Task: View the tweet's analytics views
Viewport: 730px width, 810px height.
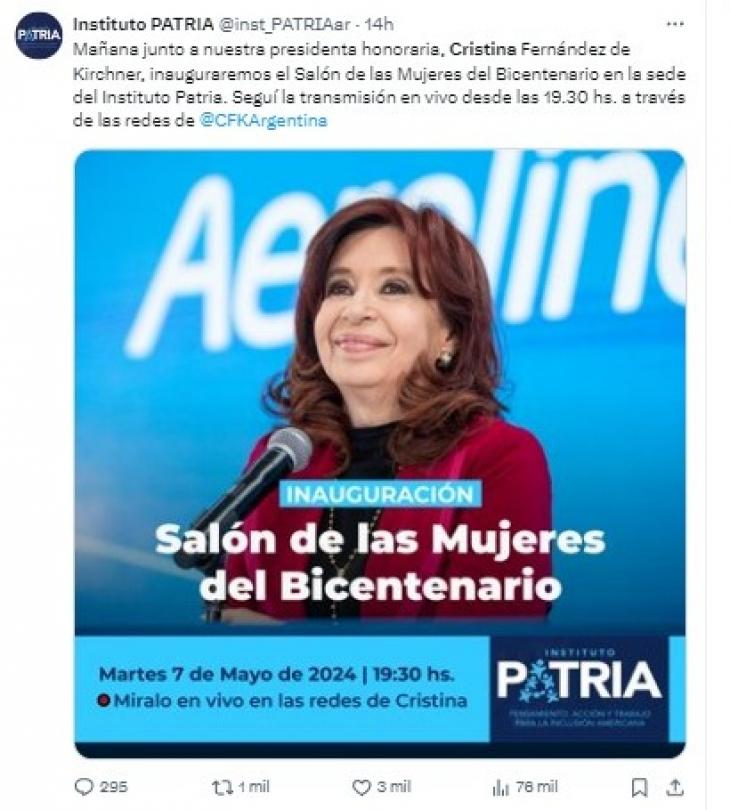Action: click(x=501, y=787)
